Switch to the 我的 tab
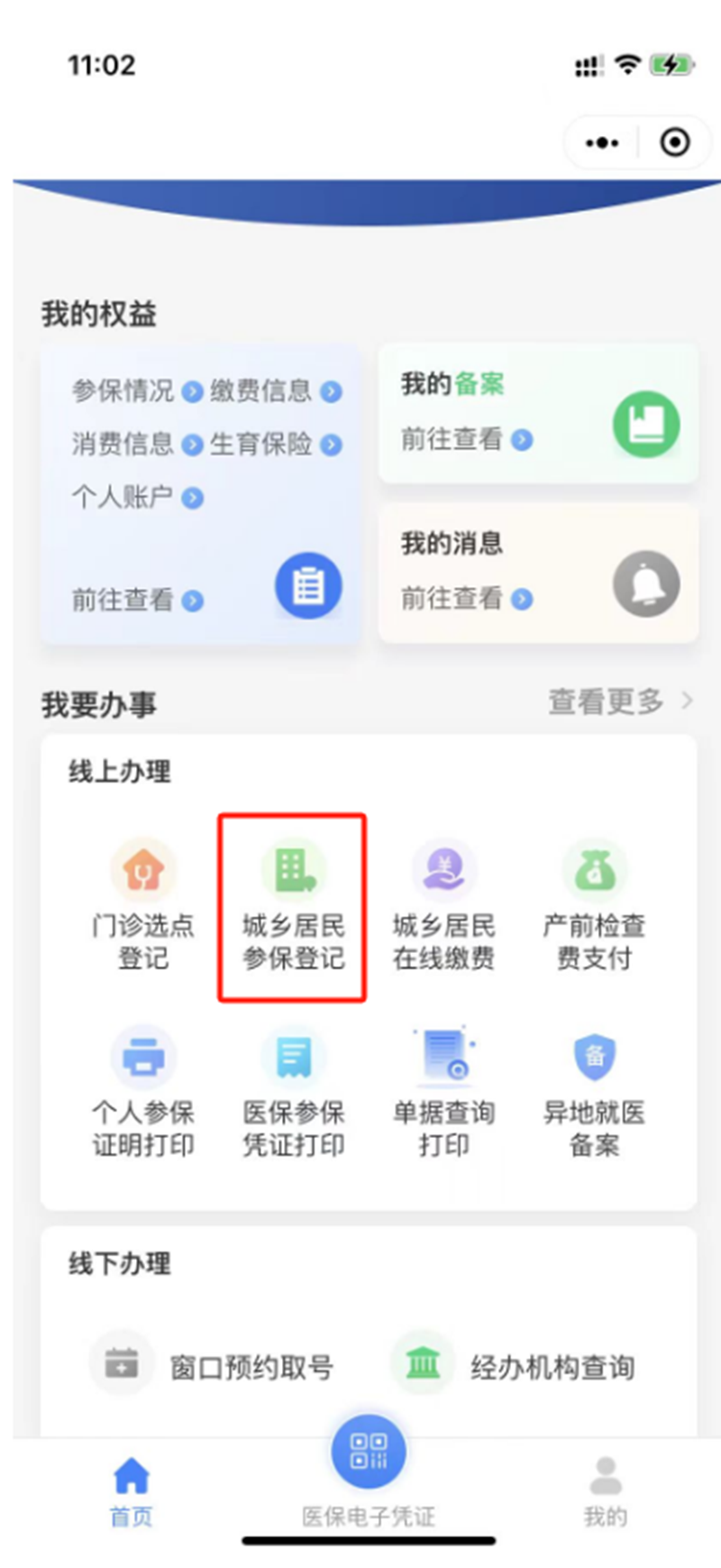721x1568 pixels. [605, 1491]
